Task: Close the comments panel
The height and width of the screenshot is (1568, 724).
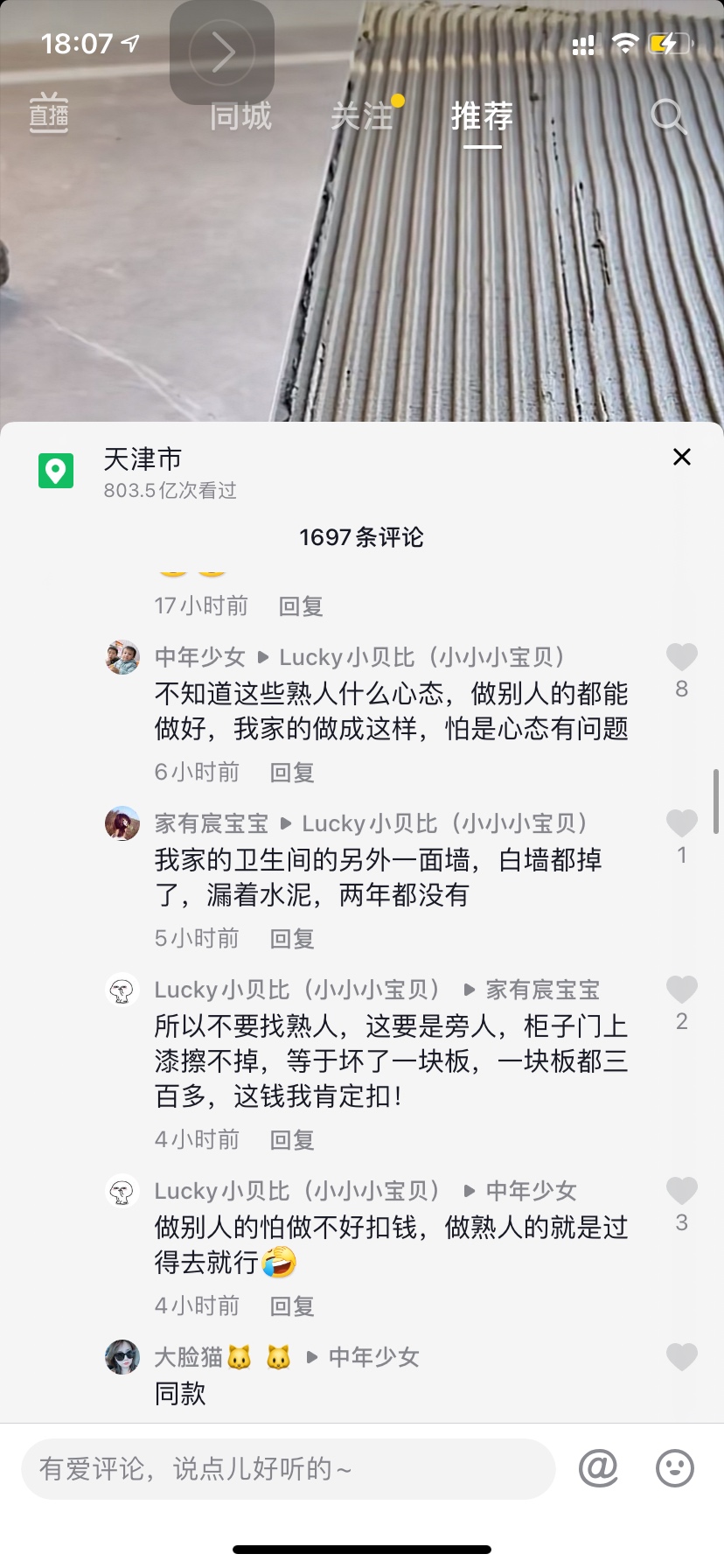Action: pos(682,457)
